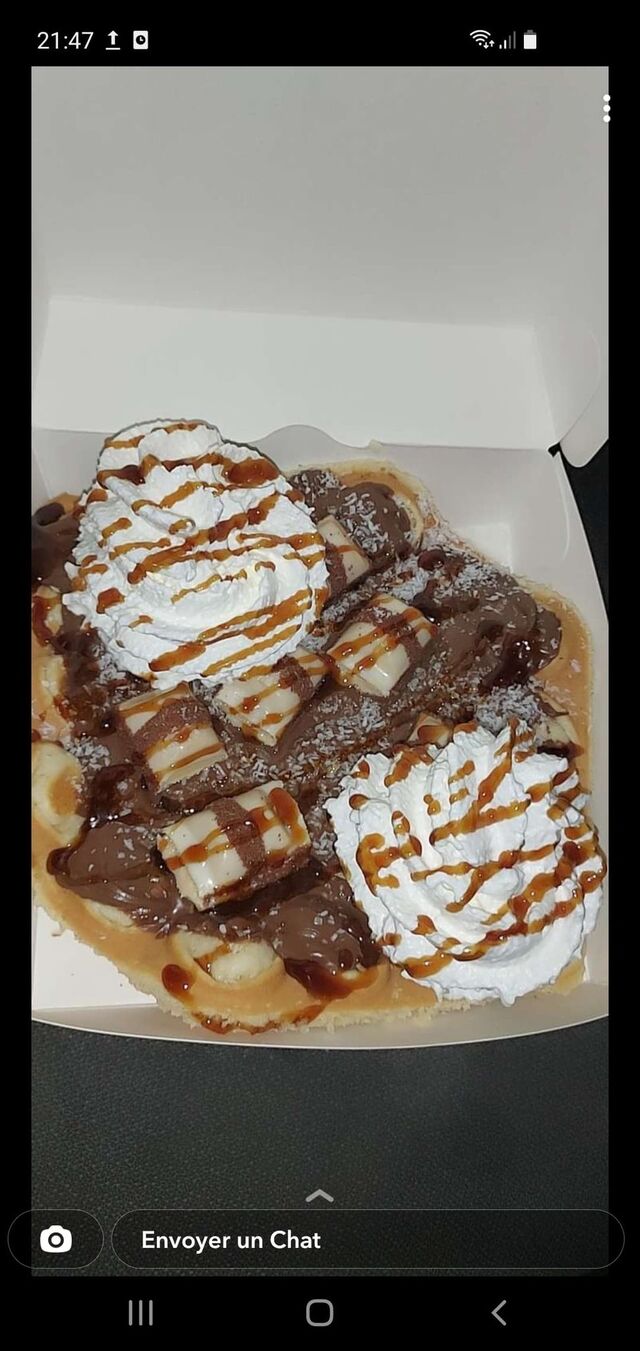Open the three-dot overflow menu
This screenshot has height=1351, width=640.
pyautogui.click(x=606, y=108)
